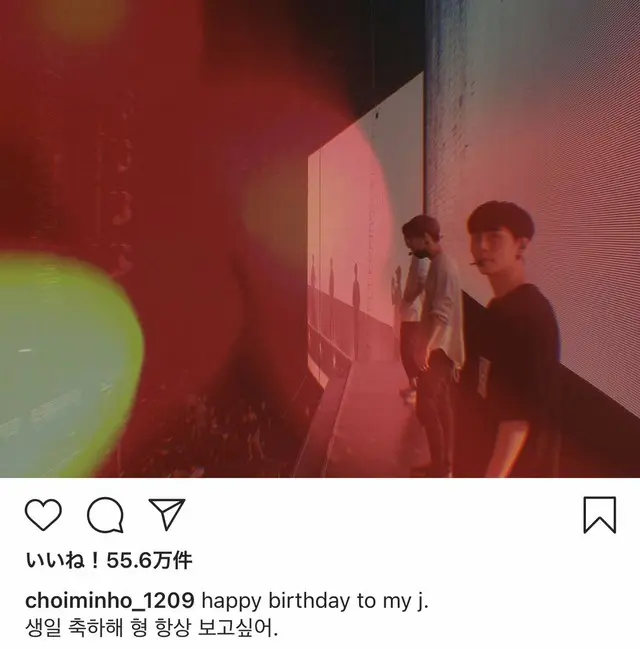Open comments via the speech bubble icon

105,515
